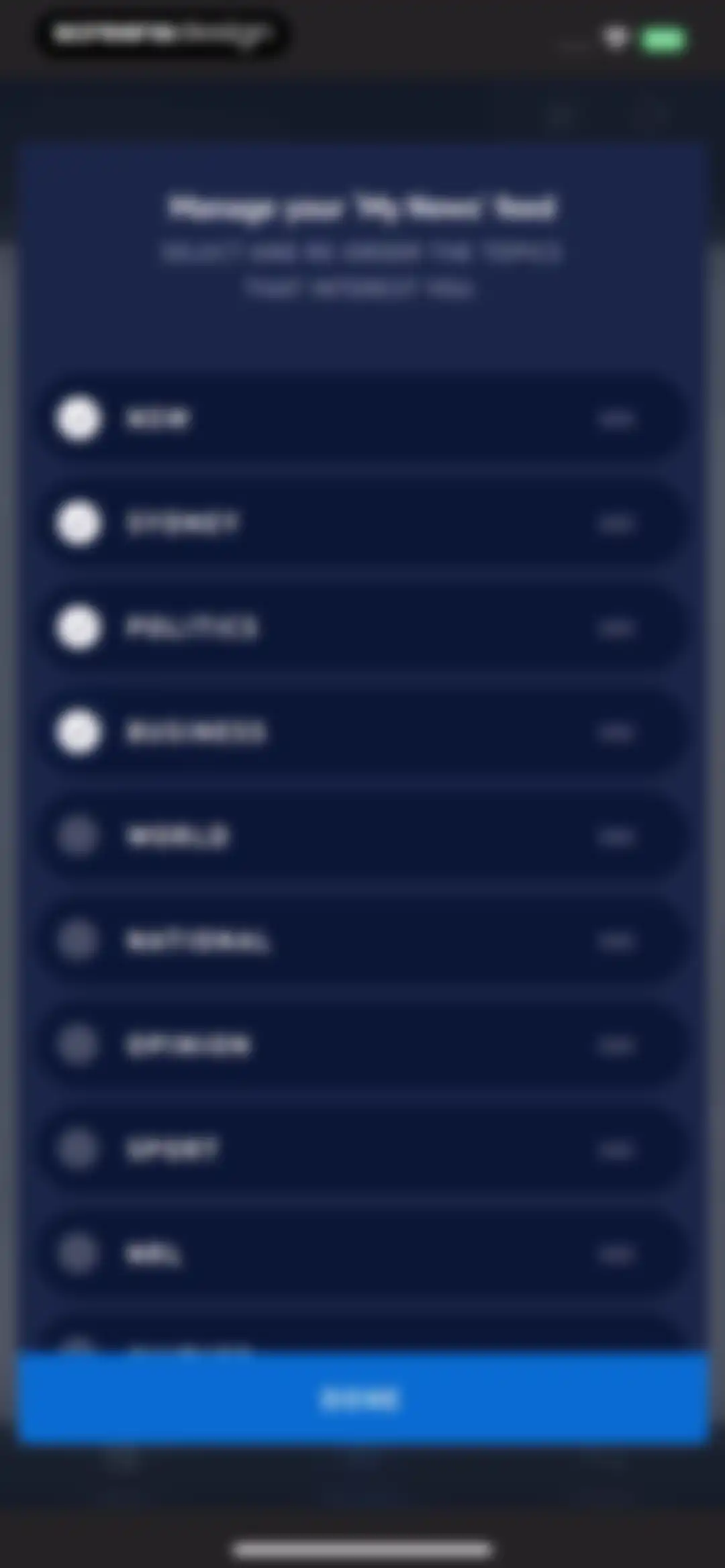The image size is (725, 1568).
Task: Add the National topic
Action: 79,941
